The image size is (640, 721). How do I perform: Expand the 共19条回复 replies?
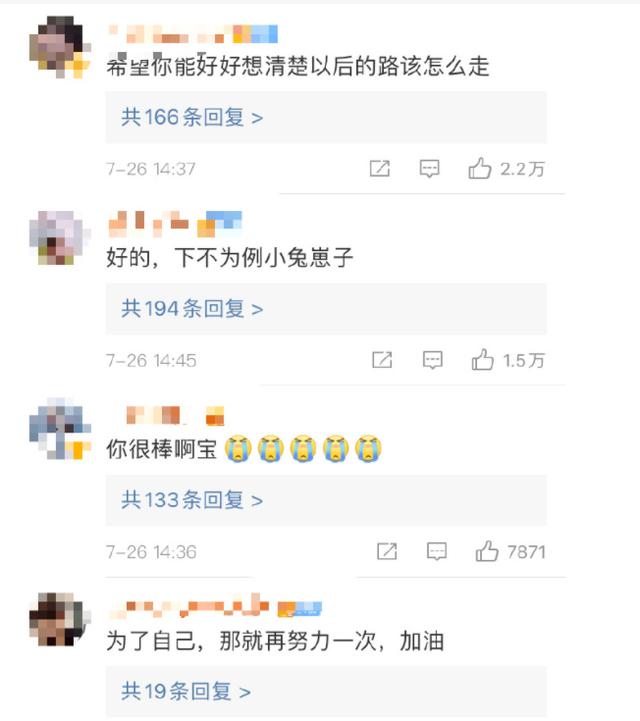[186, 691]
